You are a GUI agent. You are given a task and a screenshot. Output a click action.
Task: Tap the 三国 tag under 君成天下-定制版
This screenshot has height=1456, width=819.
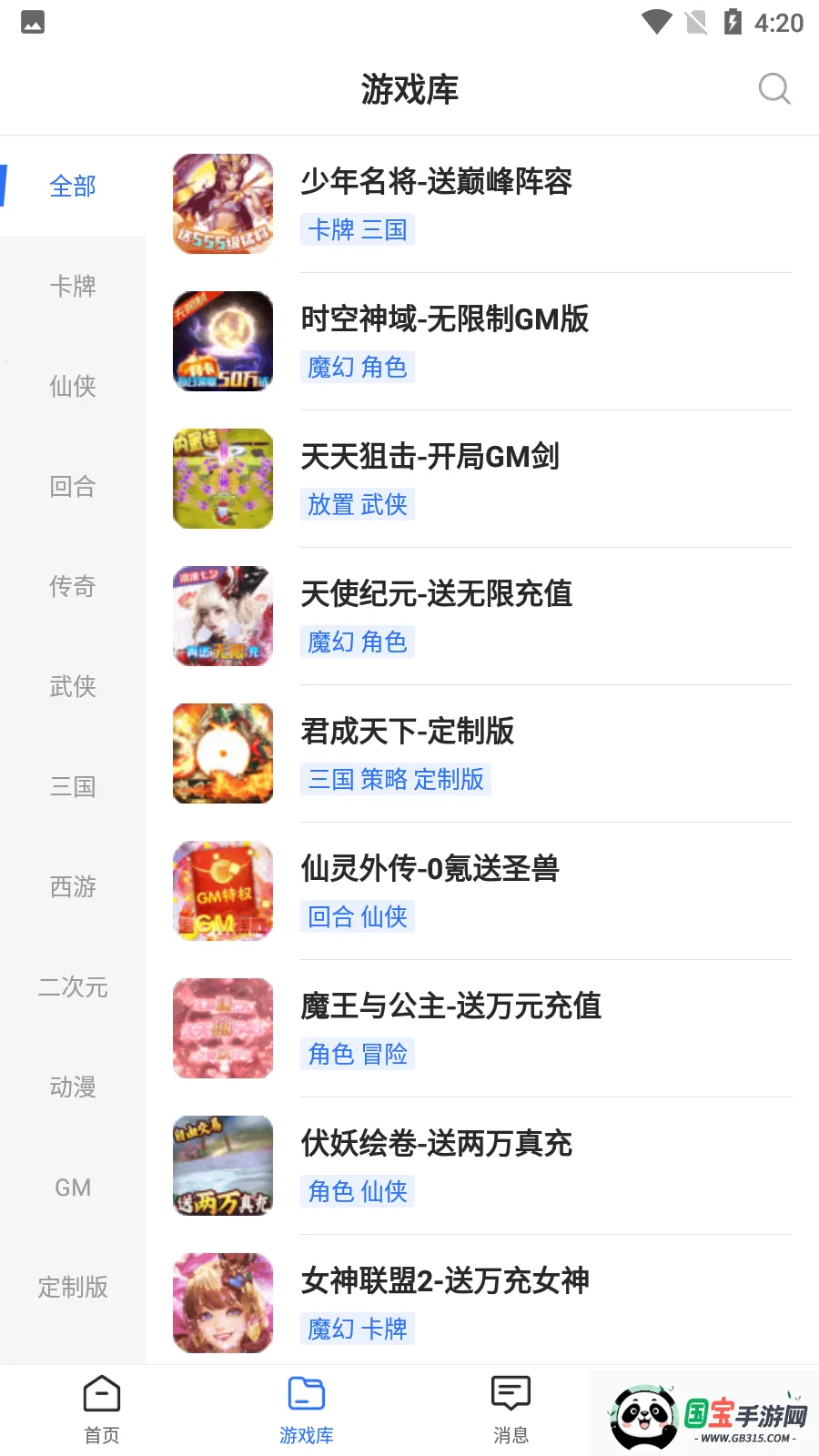(x=329, y=779)
